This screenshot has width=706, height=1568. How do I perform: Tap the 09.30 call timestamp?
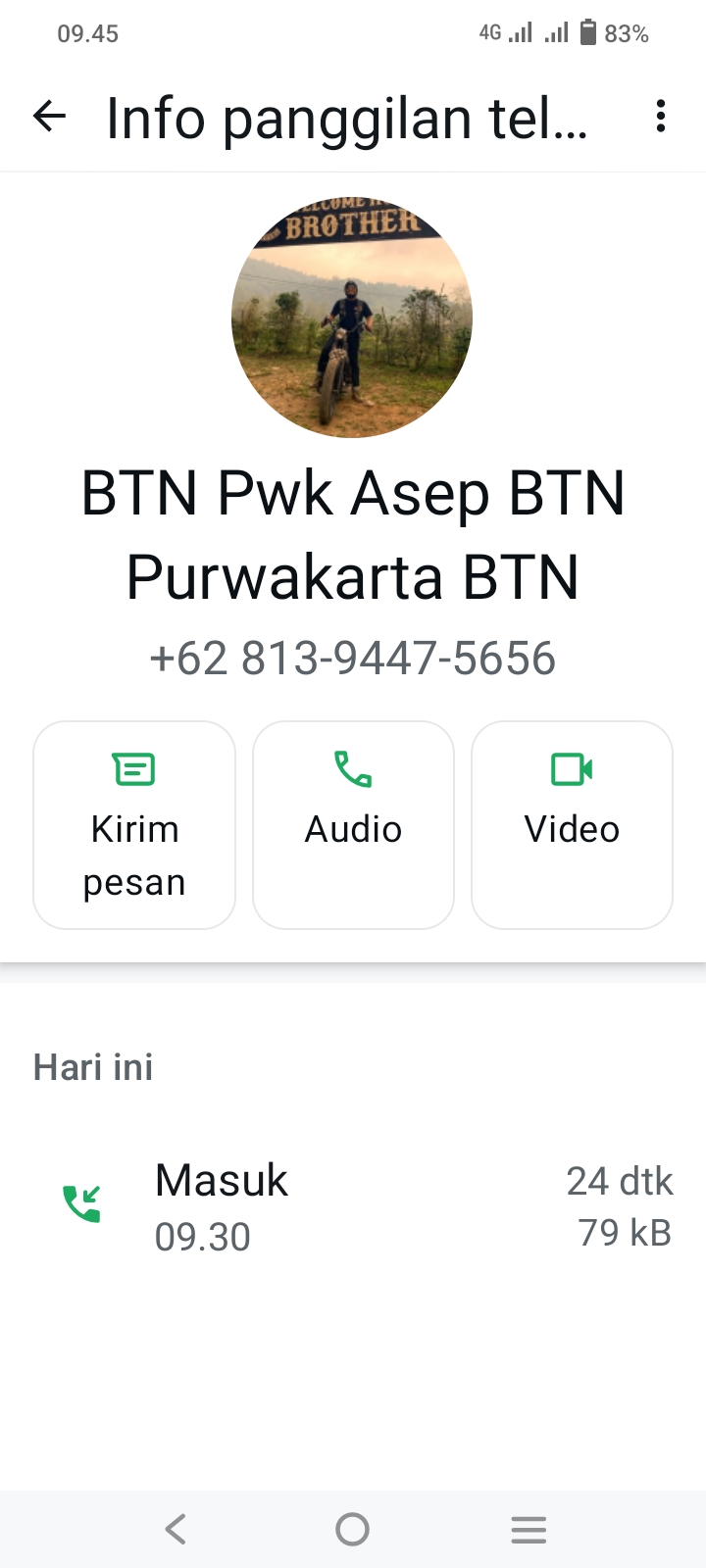point(203,1236)
